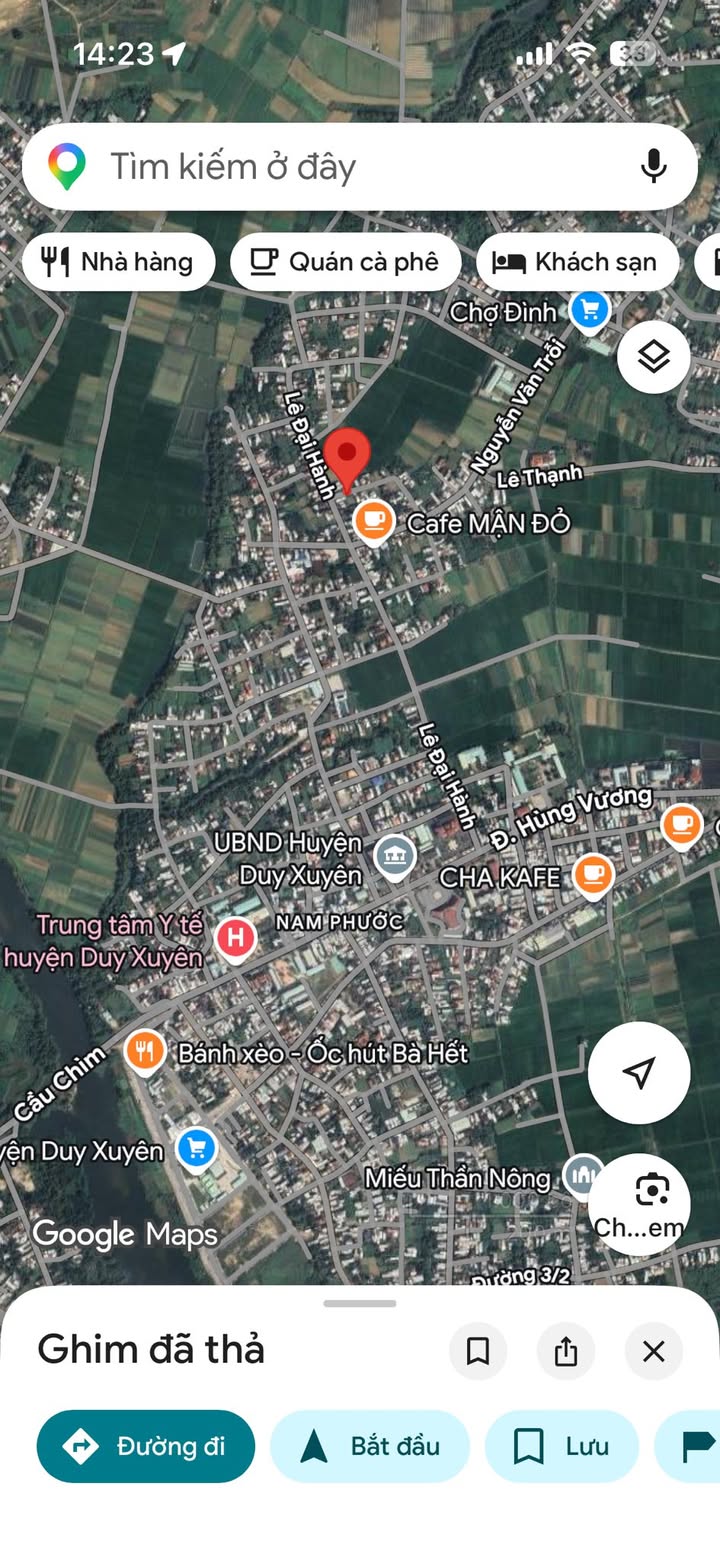This screenshot has height=1560, width=720.
Task: View 'Trung tâm Y tế huyện Duy Xuyên' hospital
Action: 236,938
